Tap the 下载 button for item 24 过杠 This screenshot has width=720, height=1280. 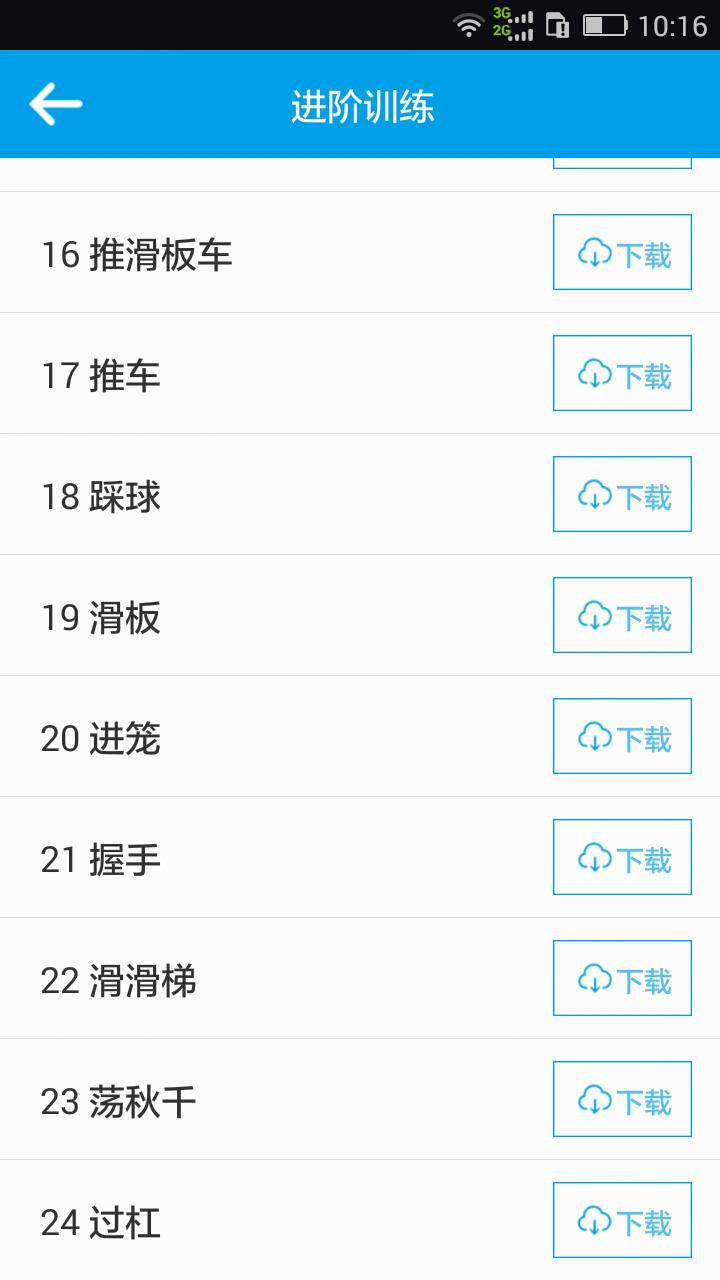tap(622, 1220)
